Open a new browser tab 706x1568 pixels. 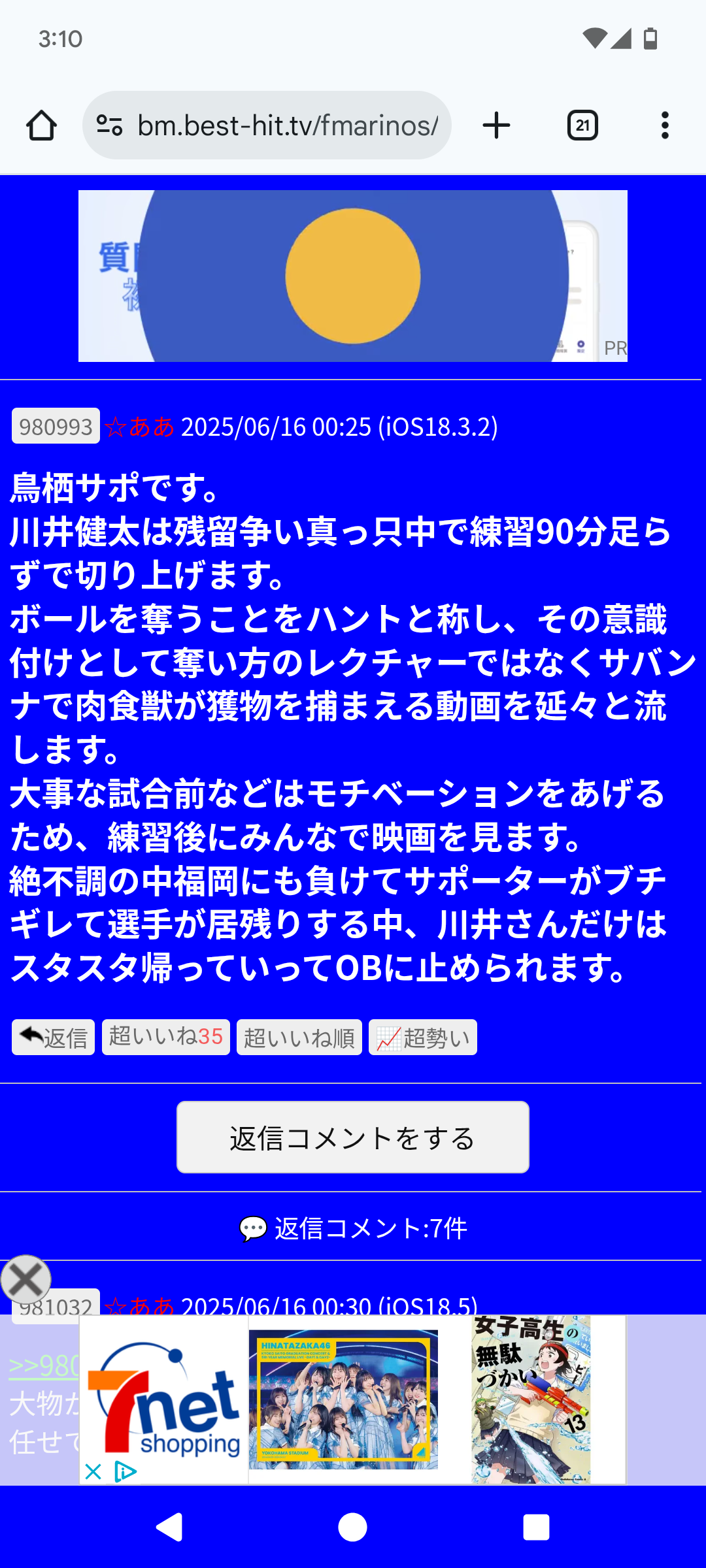[496, 125]
